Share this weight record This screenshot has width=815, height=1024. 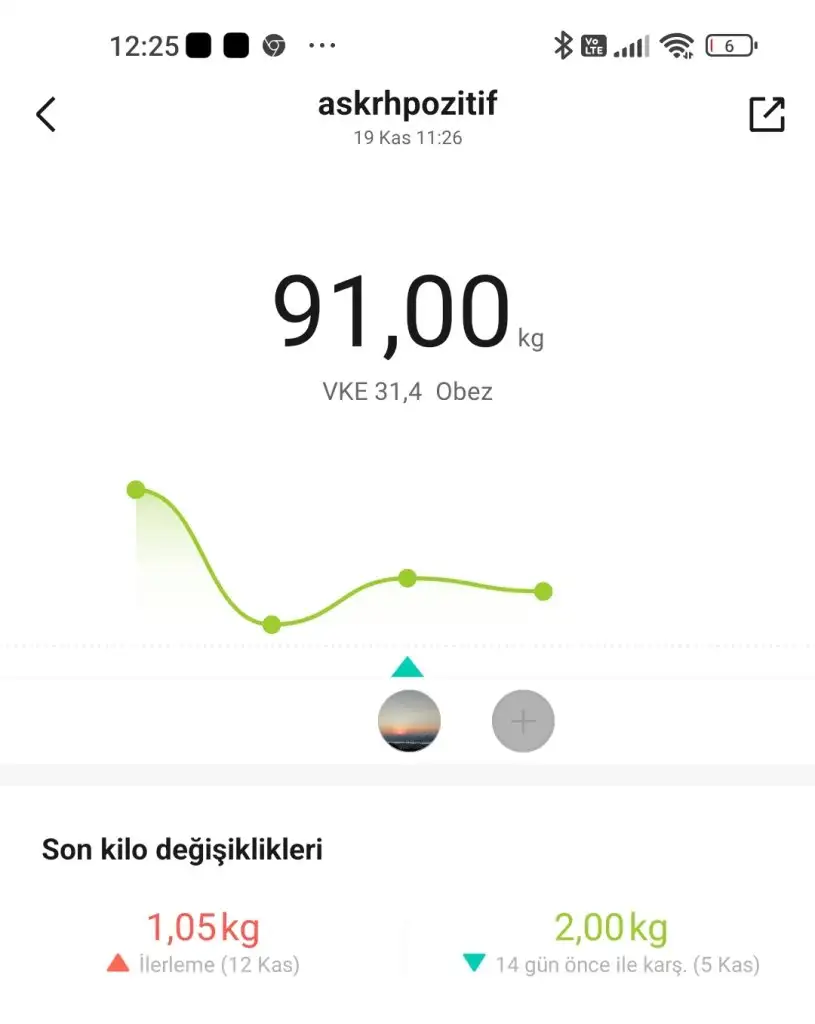pos(767,115)
